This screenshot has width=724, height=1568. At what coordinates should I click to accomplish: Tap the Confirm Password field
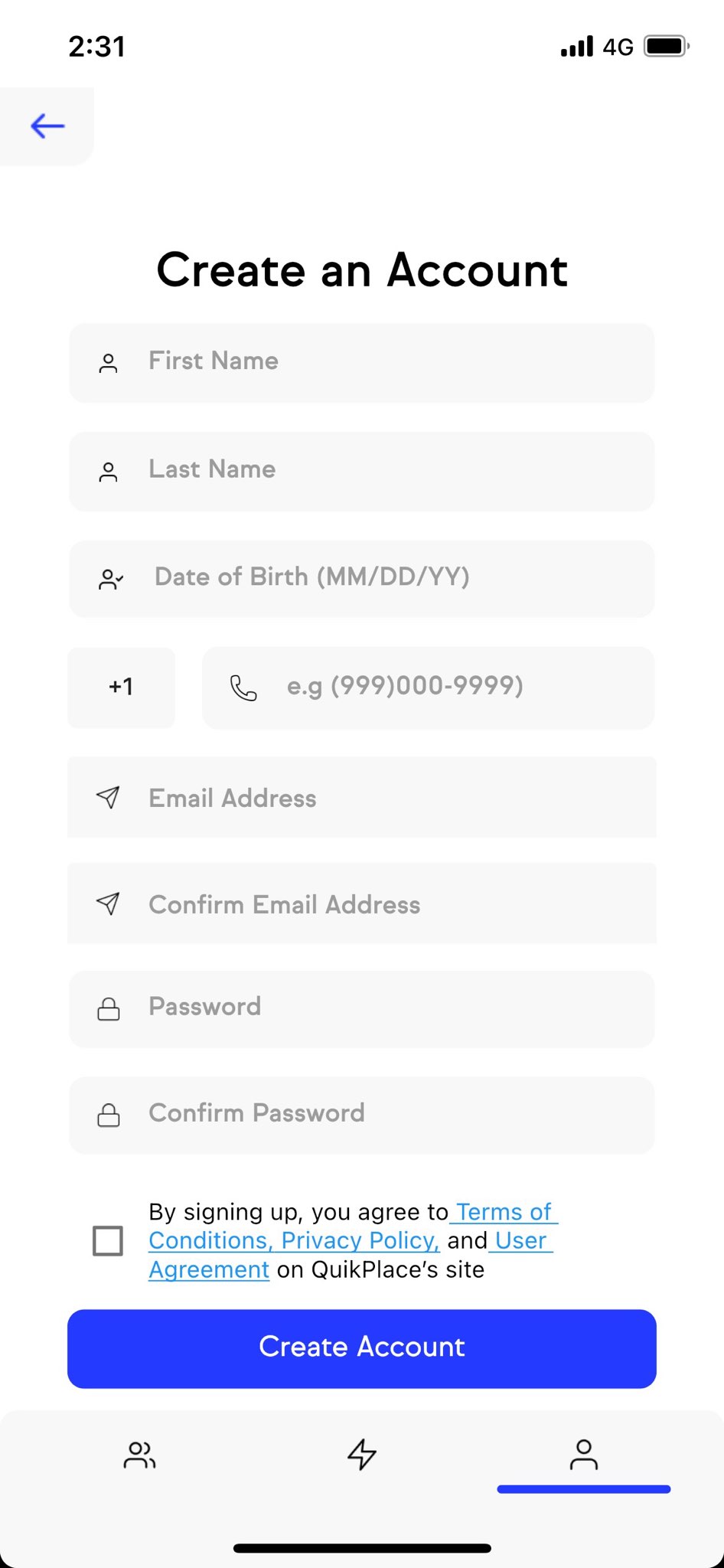(x=361, y=1114)
